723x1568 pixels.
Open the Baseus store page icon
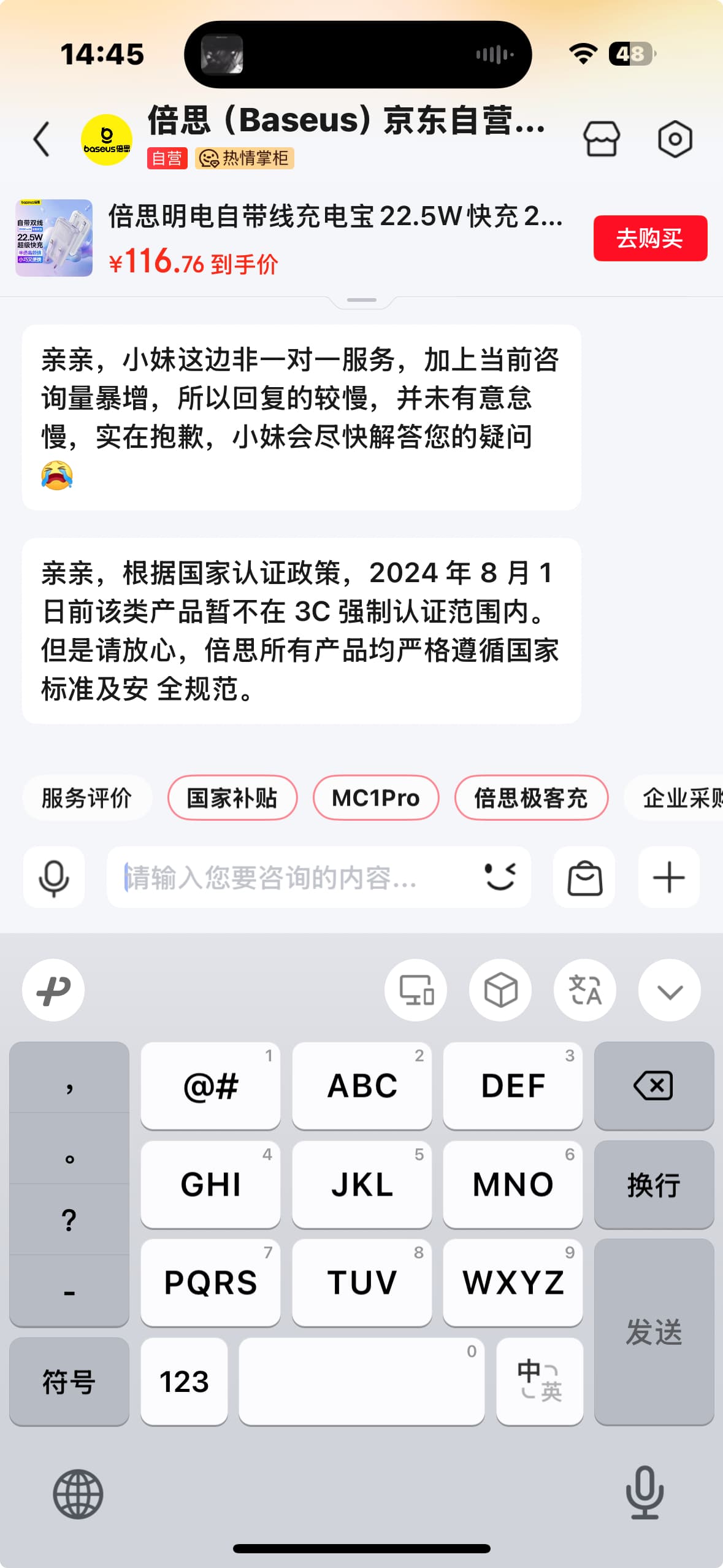tap(601, 139)
